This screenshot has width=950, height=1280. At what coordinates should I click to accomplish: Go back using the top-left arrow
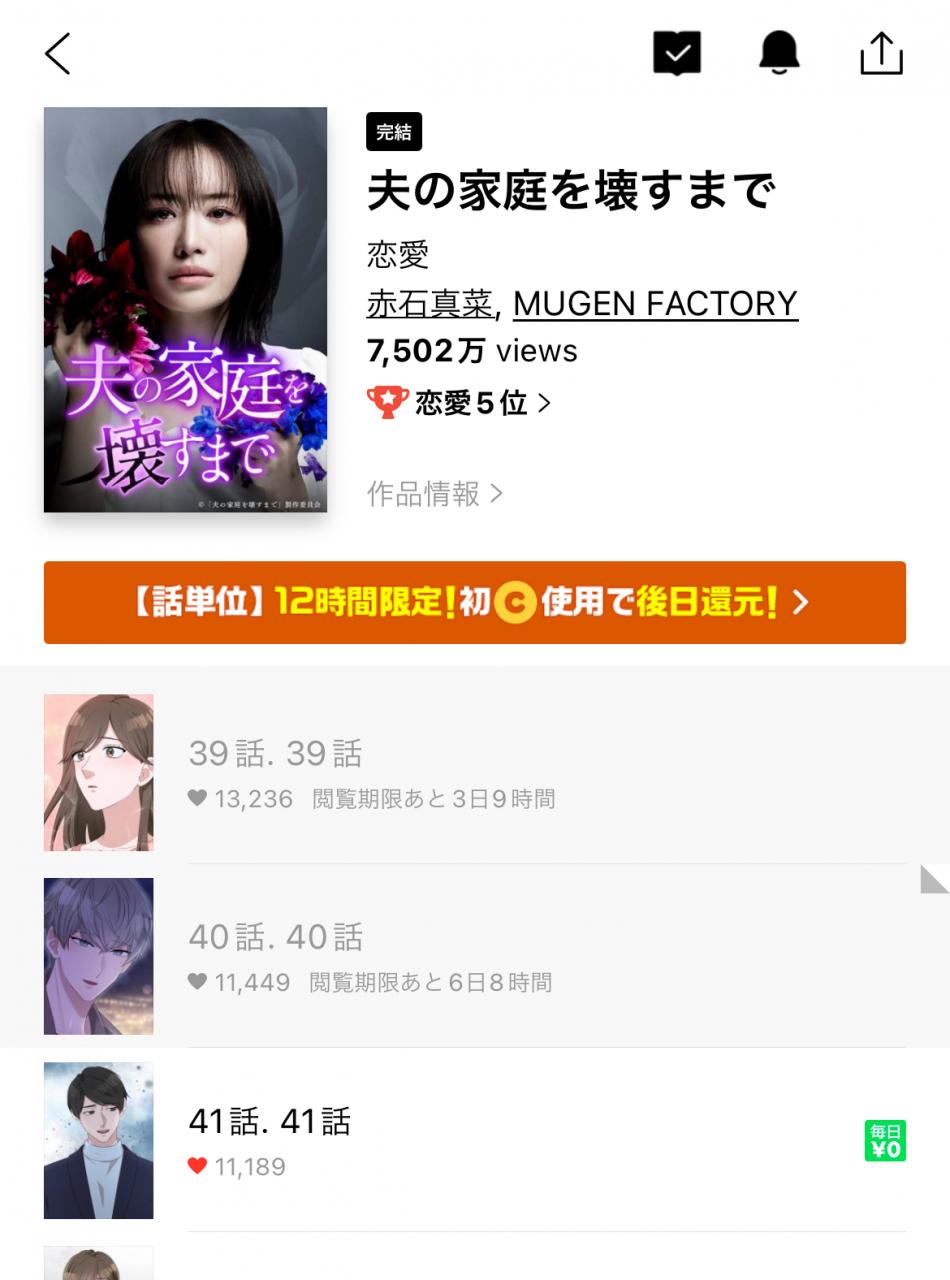pyautogui.click(x=58, y=54)
